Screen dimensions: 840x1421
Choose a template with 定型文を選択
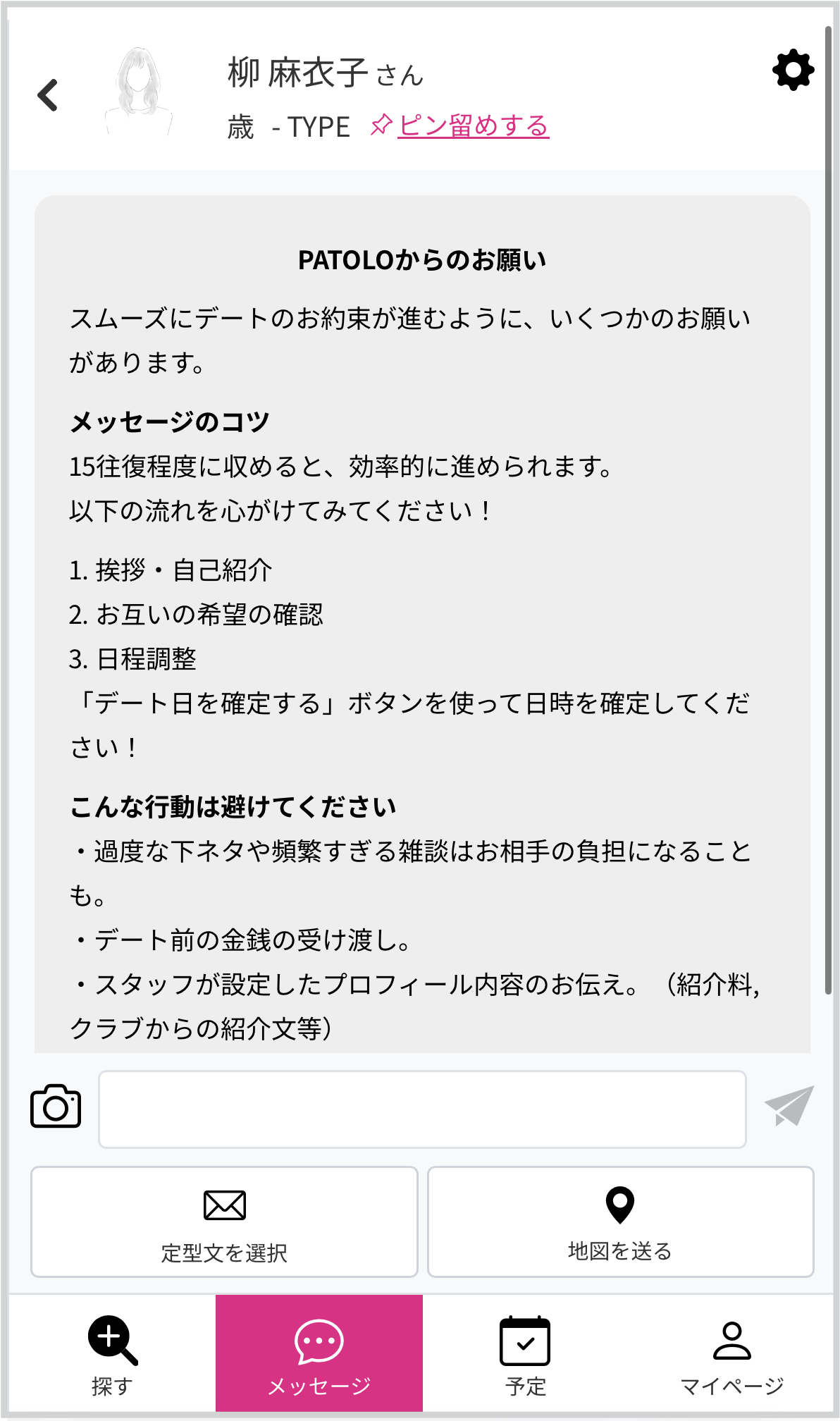224,1222
